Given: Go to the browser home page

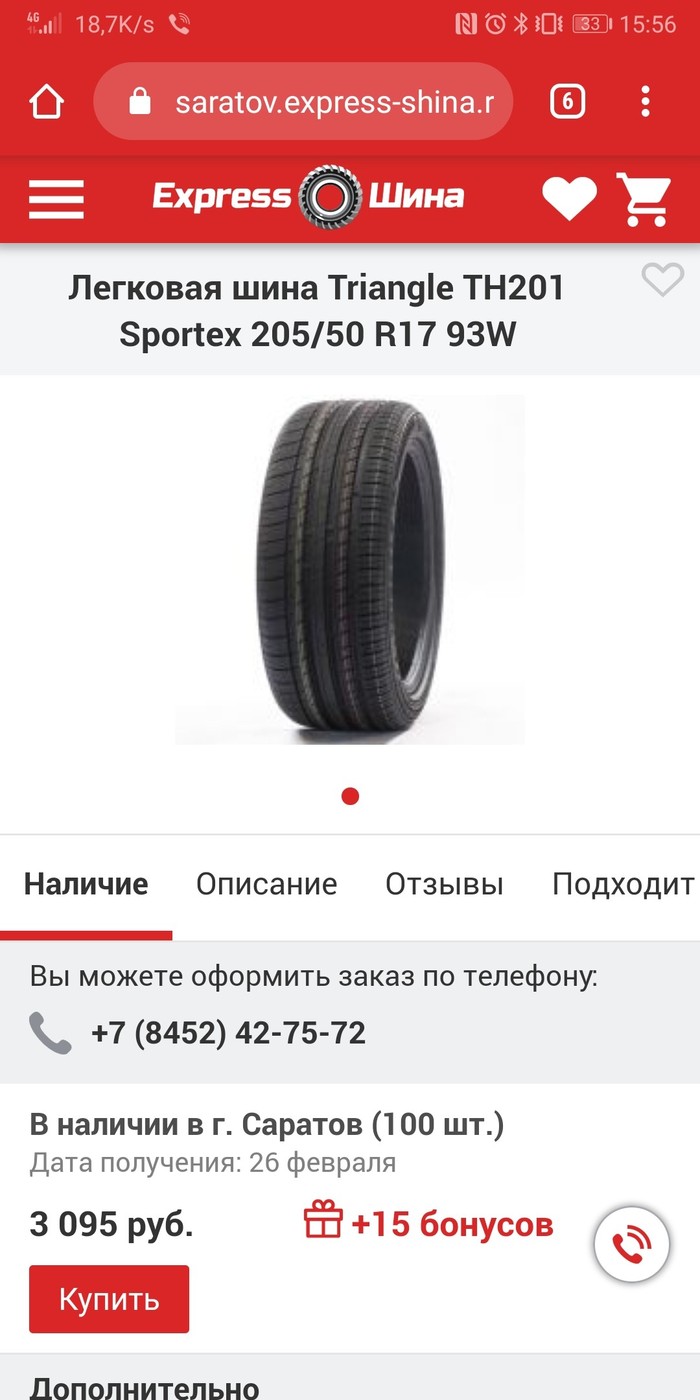Looking at the screenshot, I should point(46,102).
